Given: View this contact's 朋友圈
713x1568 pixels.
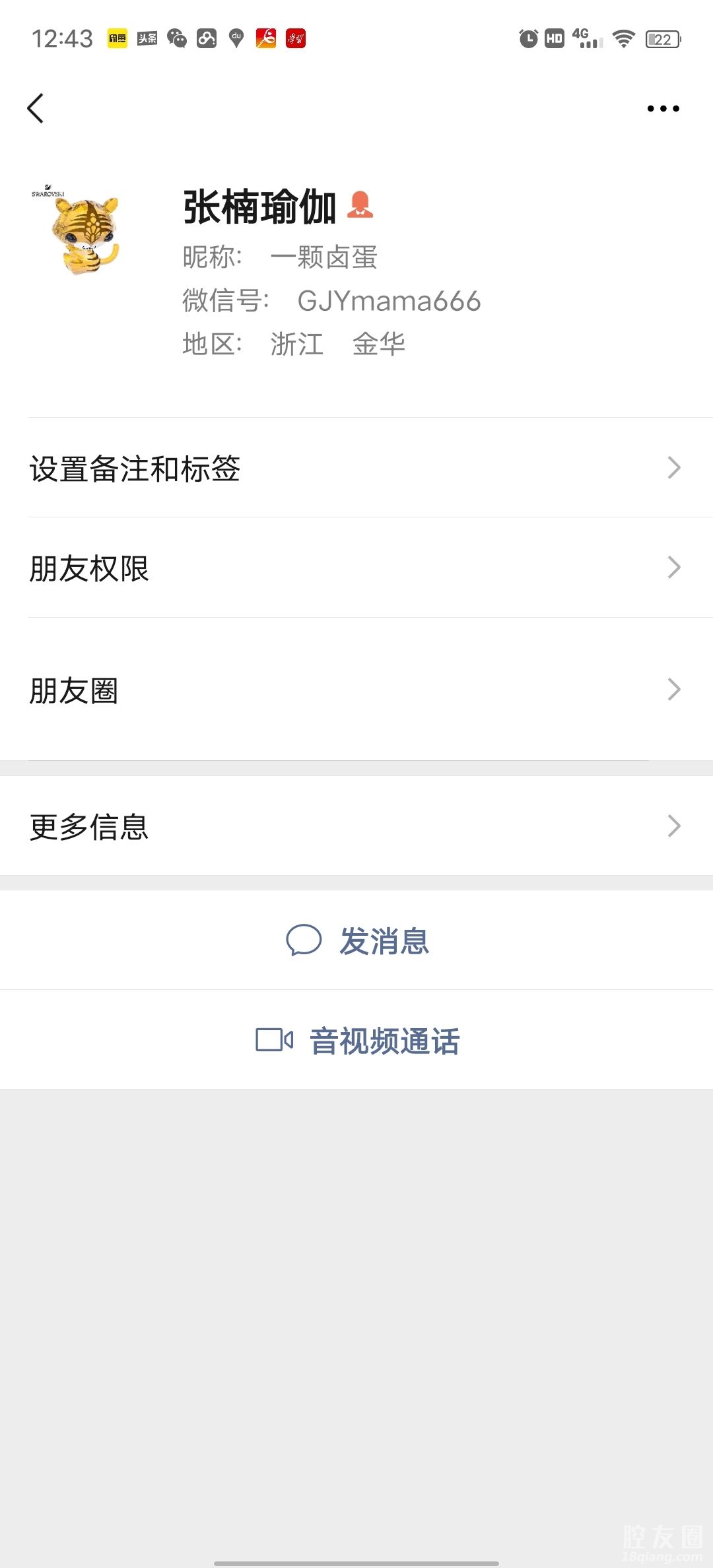Looking at the screenshot, I should [x=356, y=690].
